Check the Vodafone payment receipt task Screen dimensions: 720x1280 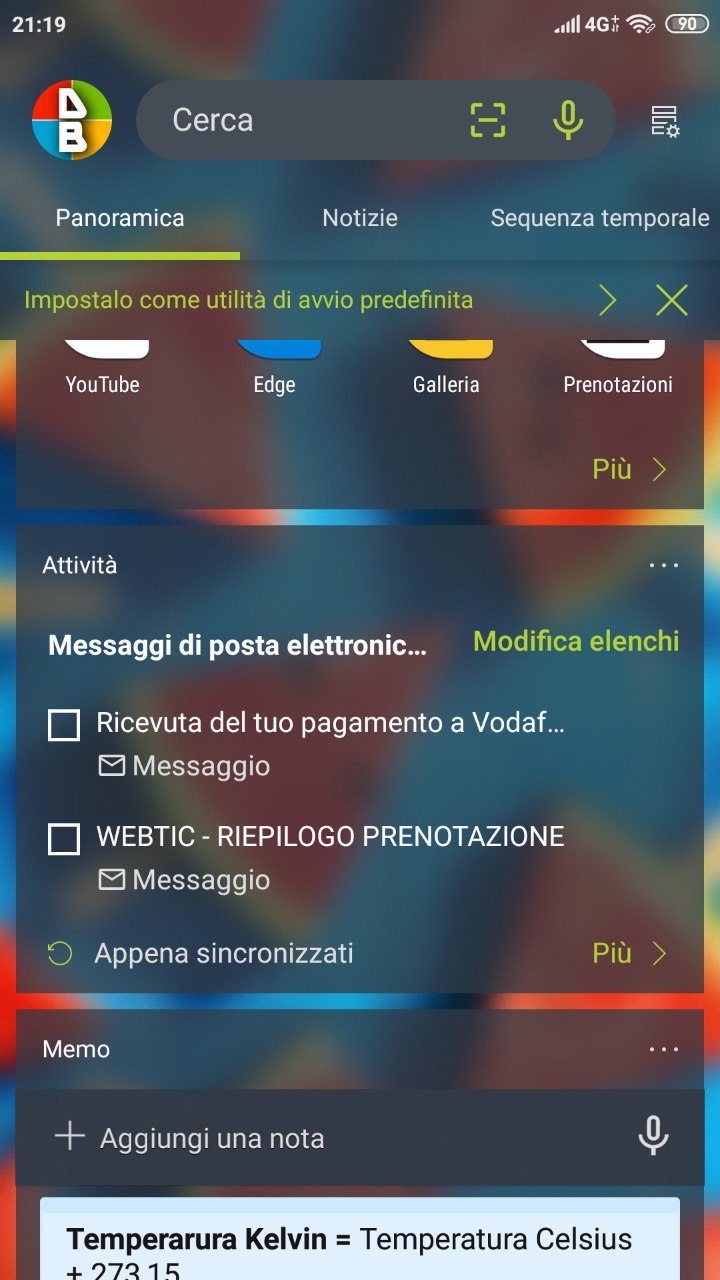click(x=64, y=725)
